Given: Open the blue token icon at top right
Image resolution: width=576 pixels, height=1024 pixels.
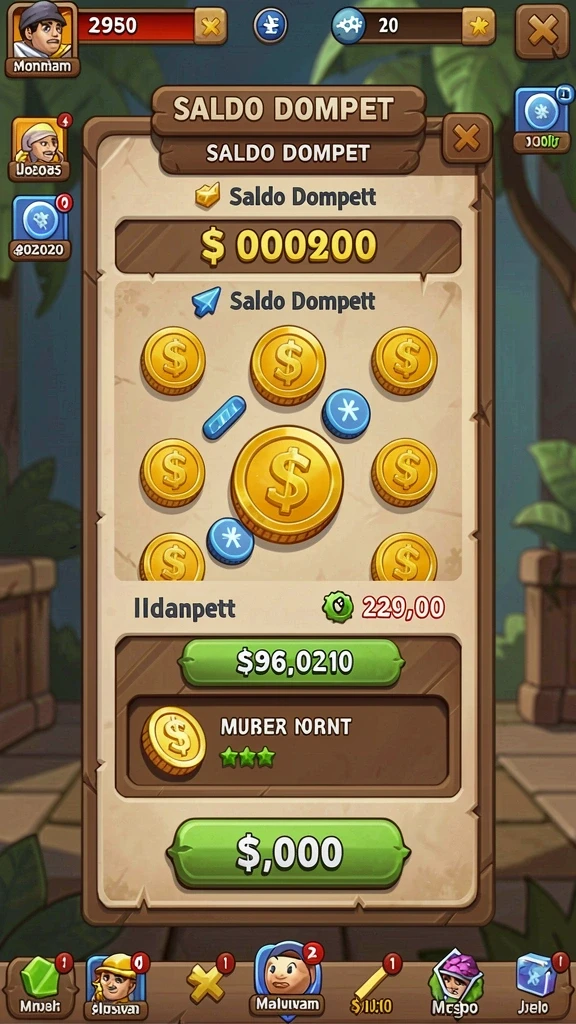Looking at the screenshot, I should coord(541,120).
